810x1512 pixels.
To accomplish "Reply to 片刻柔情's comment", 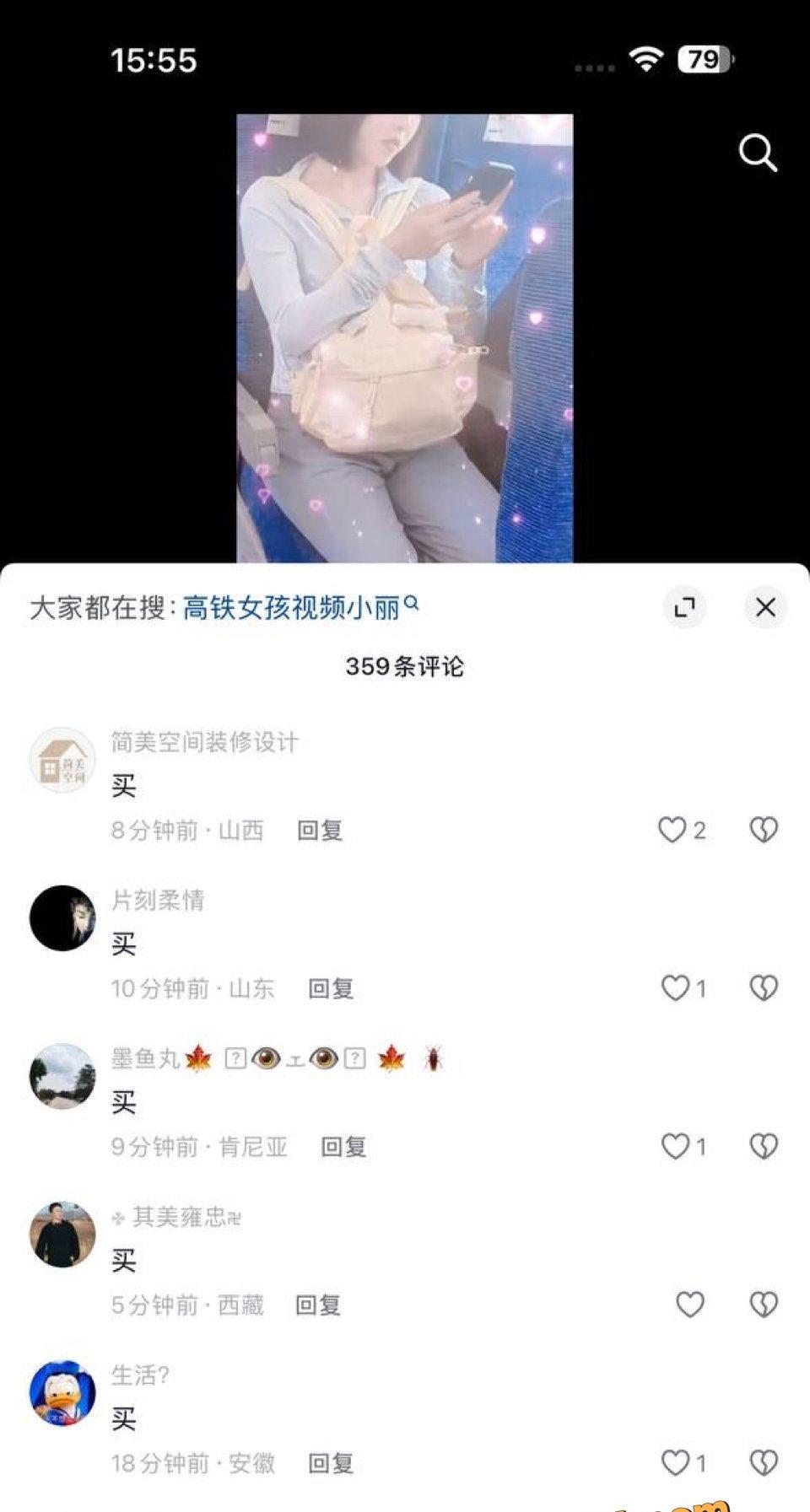I will pyautogui.click(x=331, y=988).
